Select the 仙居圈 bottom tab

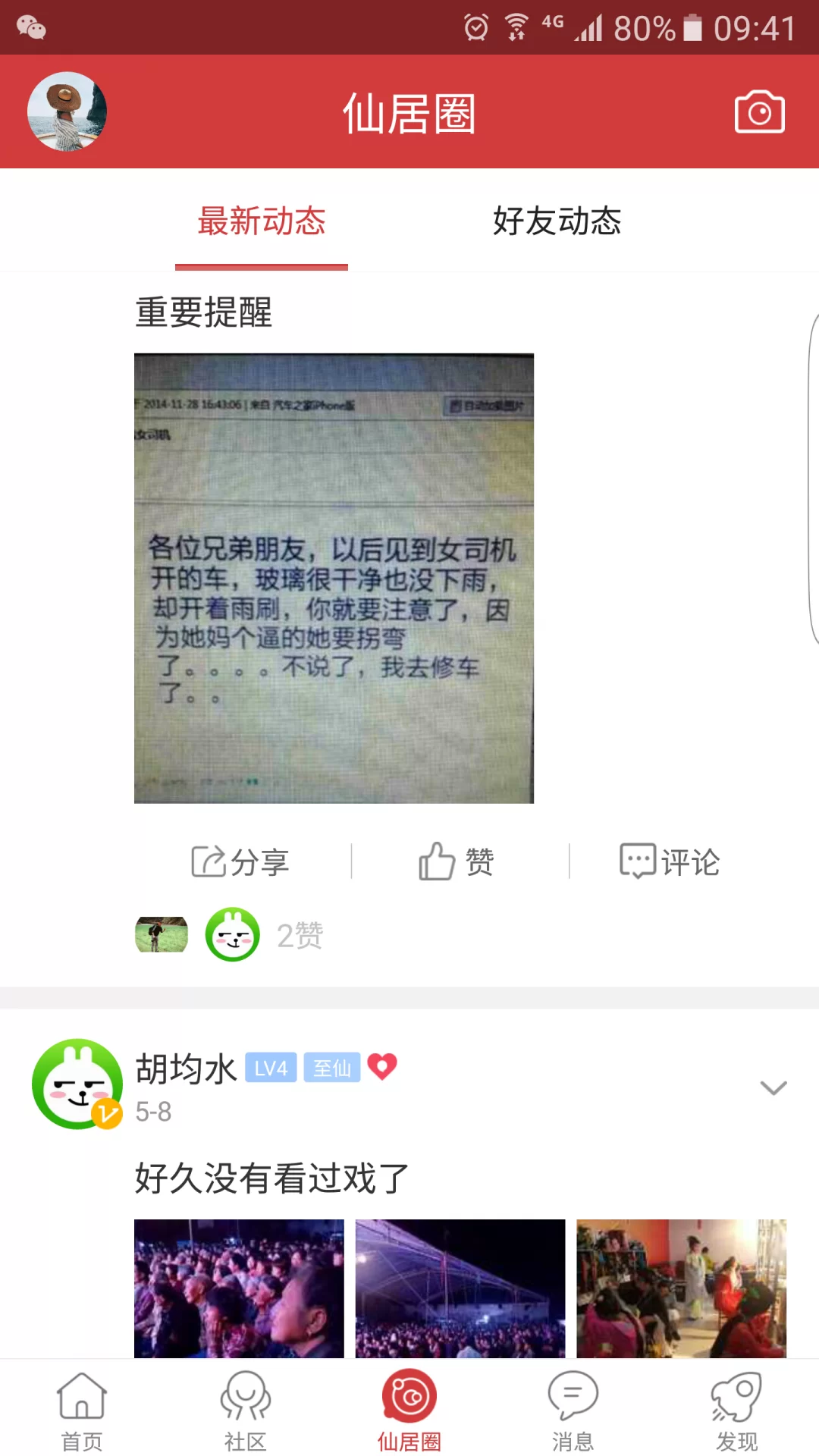(409, 1410)
